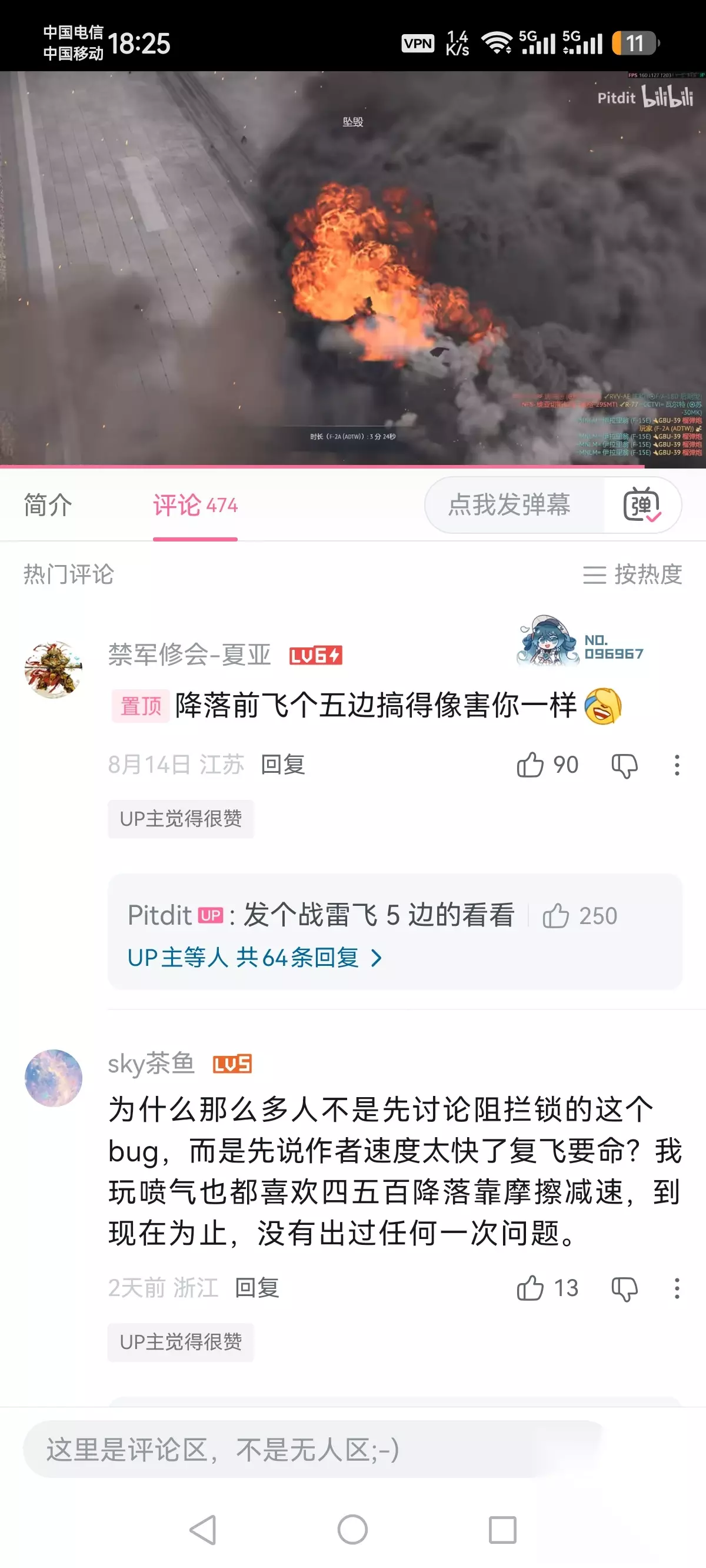Tap the video player to show controls
Image resolution: width=706 pixels, height=1568 pixels.
pyautogui.click(x=353, y=269)
